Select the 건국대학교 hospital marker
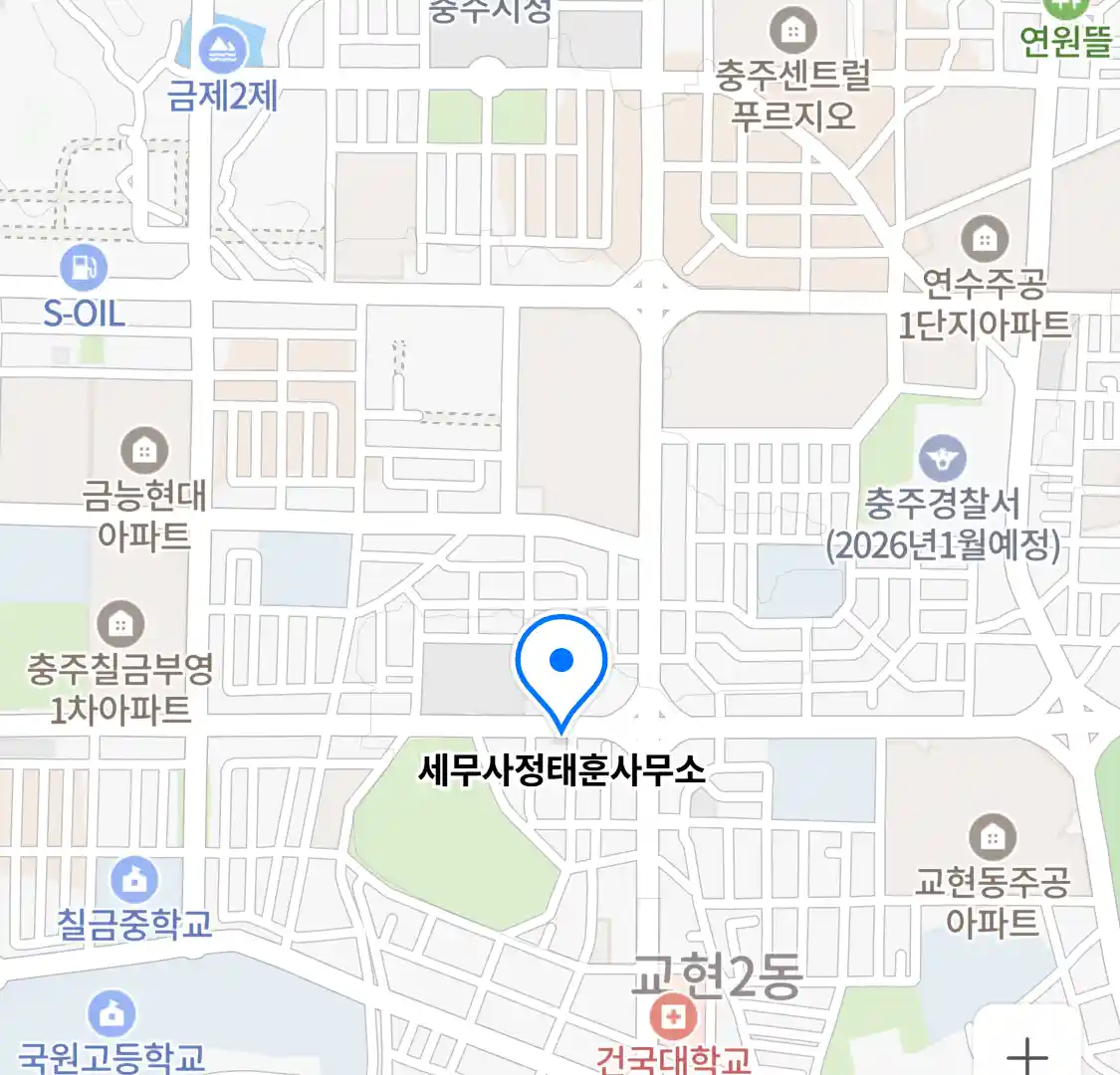 pyautogui.click(x=673, y=1017)
